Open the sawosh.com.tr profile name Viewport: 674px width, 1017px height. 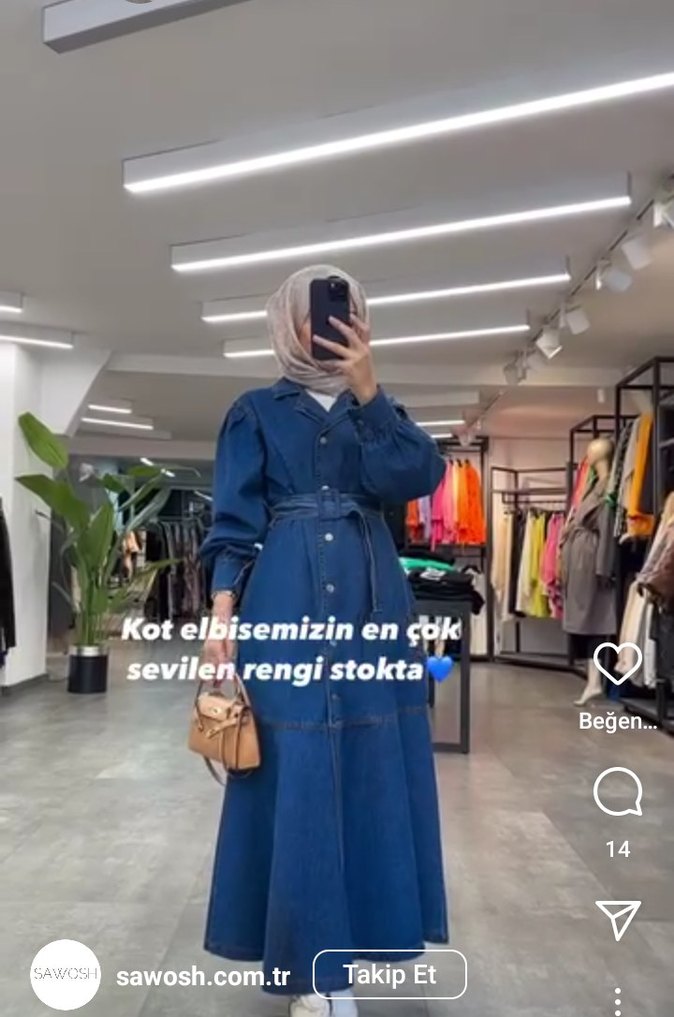tap(203, 977)
